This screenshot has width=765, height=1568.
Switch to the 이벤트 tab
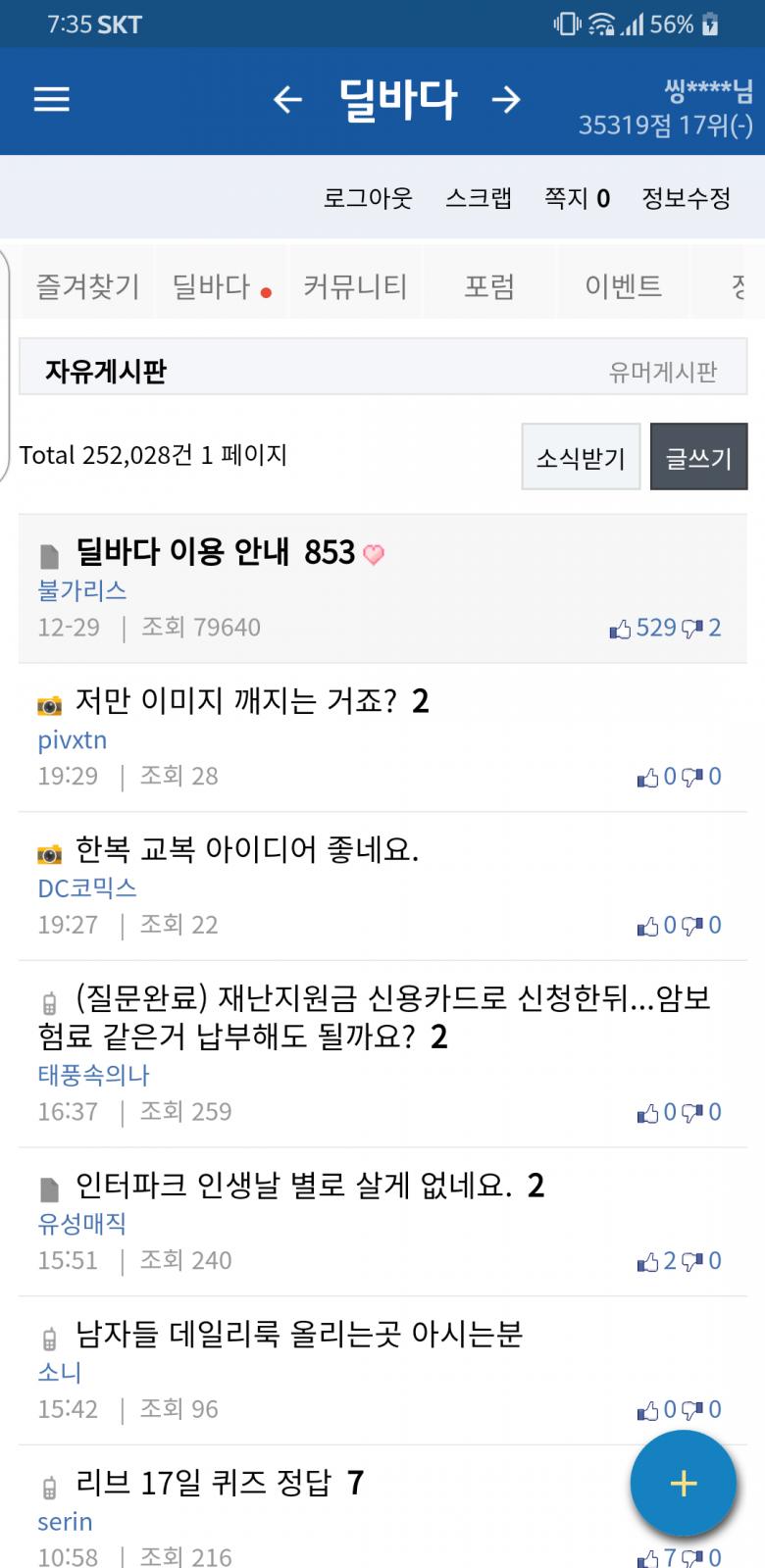click(624, 286)
